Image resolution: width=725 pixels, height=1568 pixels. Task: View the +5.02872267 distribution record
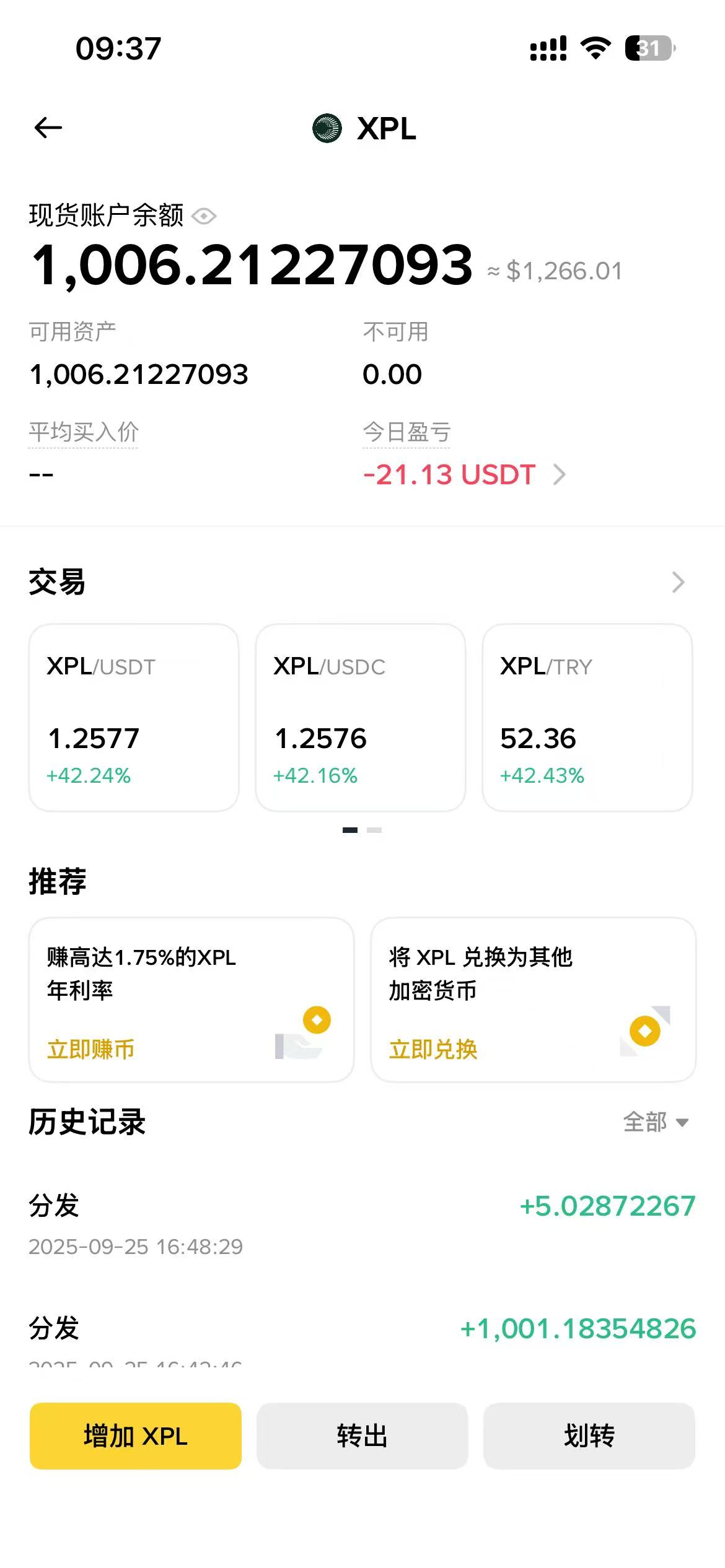(362, 1224)
